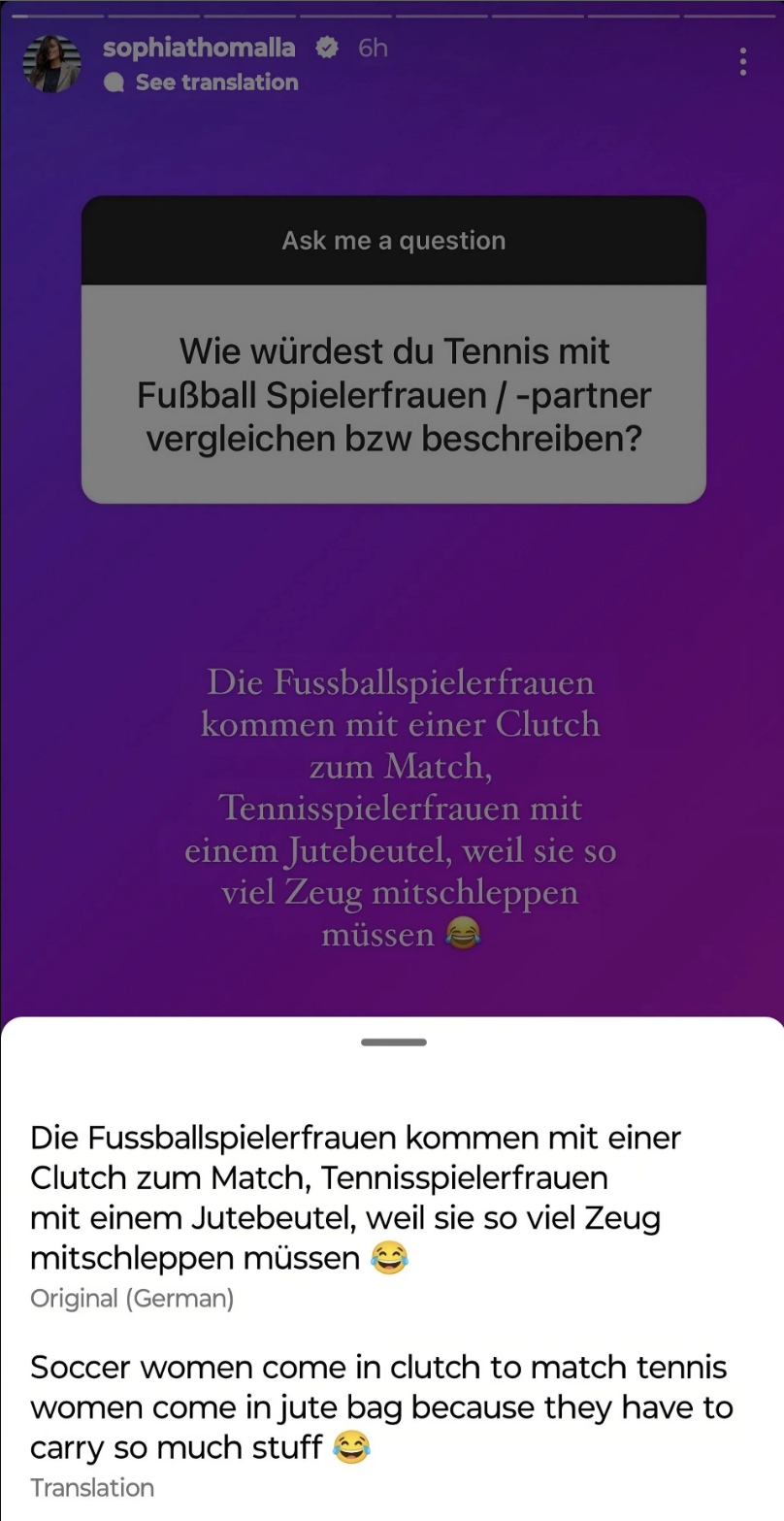Open sophiathomalla's profile picture

coord(51,63)
